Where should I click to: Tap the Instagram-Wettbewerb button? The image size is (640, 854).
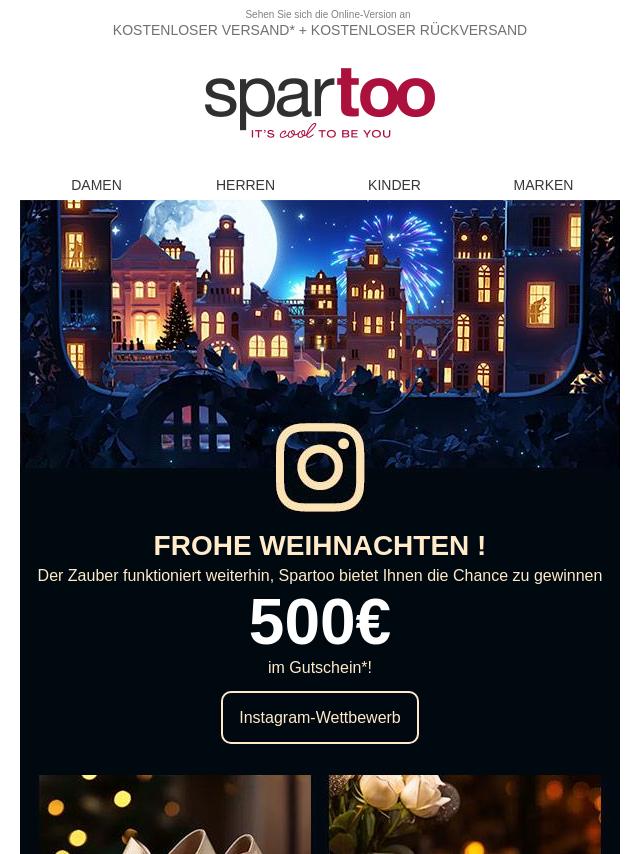(x=319, y=717)
